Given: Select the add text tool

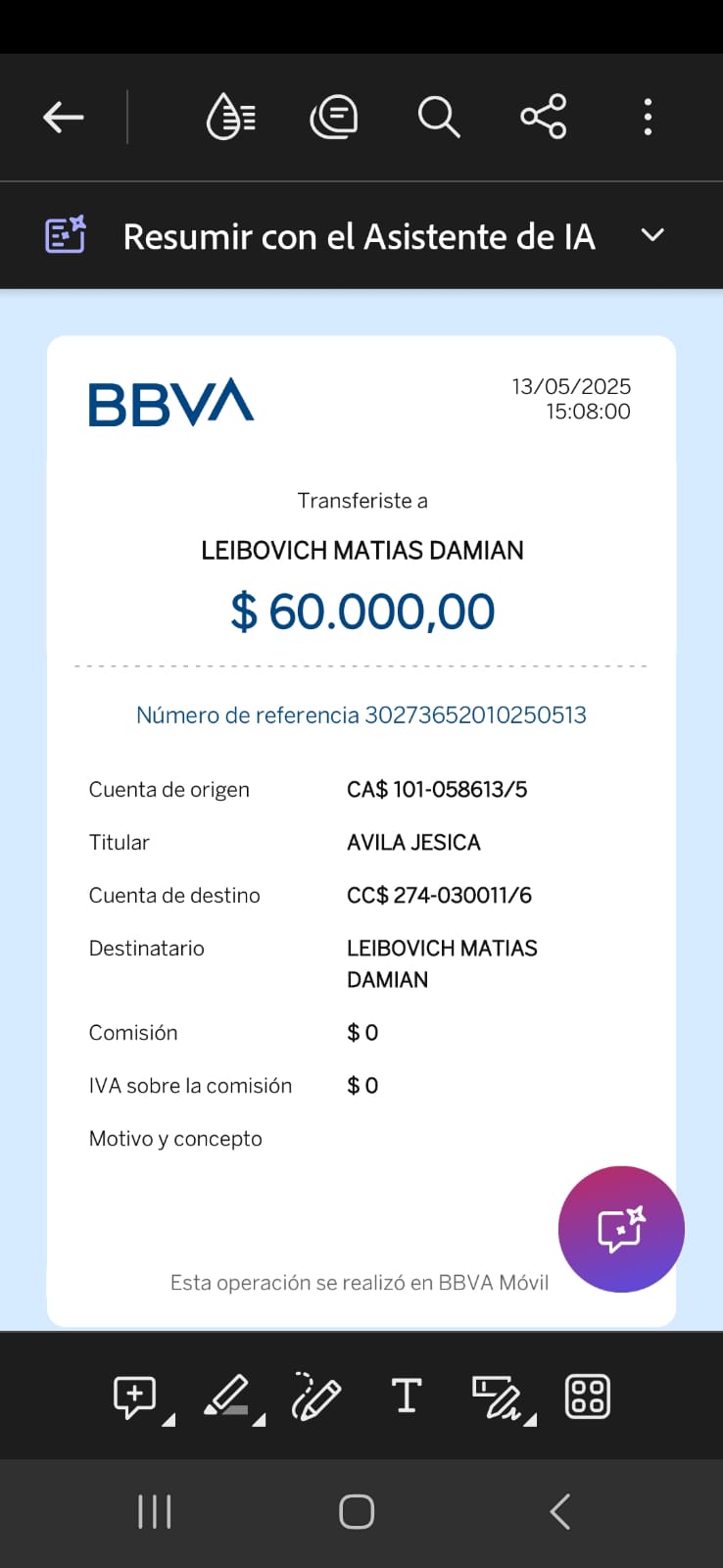Looking at the screenshot, I should pyautogui.click(x=407, y=1396).
